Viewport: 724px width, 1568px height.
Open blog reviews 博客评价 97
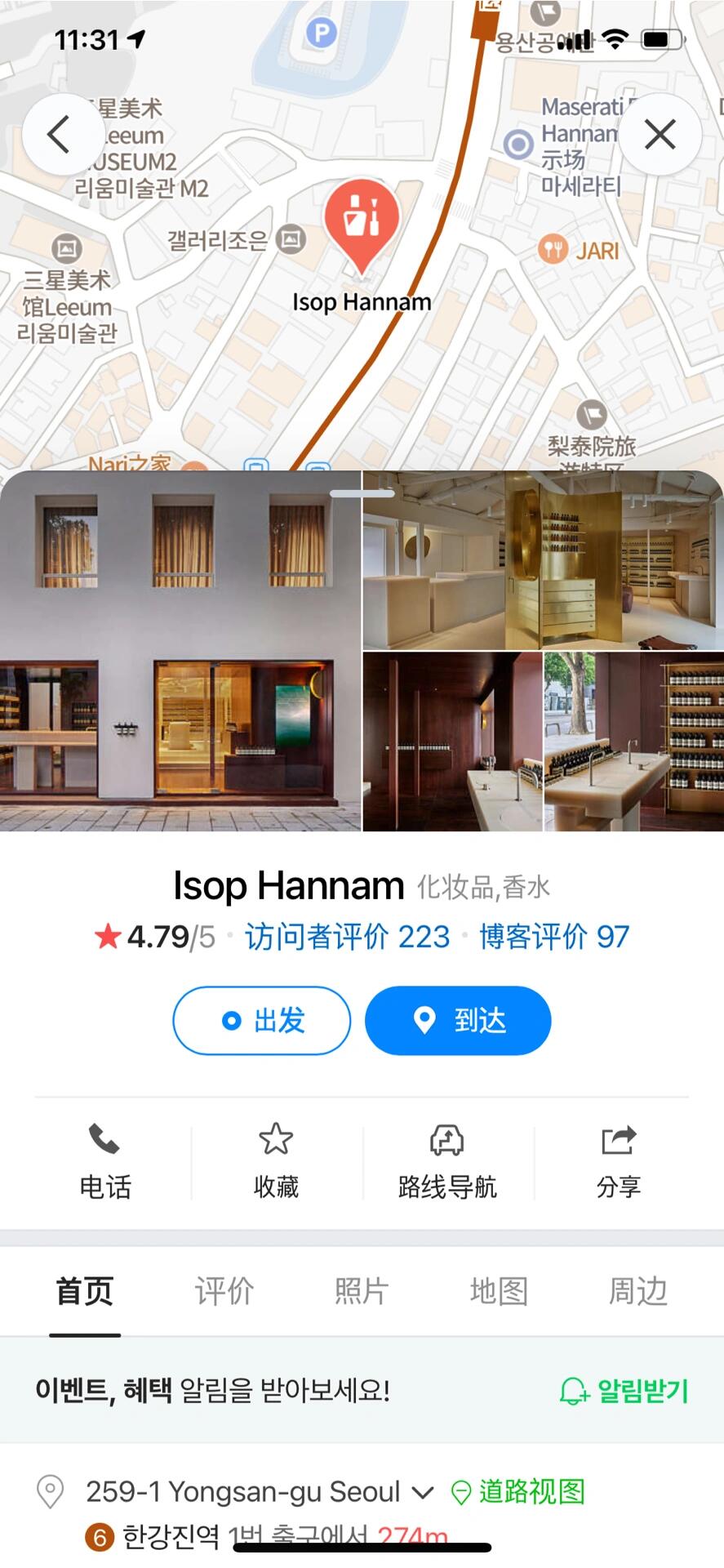coord(554,937)
